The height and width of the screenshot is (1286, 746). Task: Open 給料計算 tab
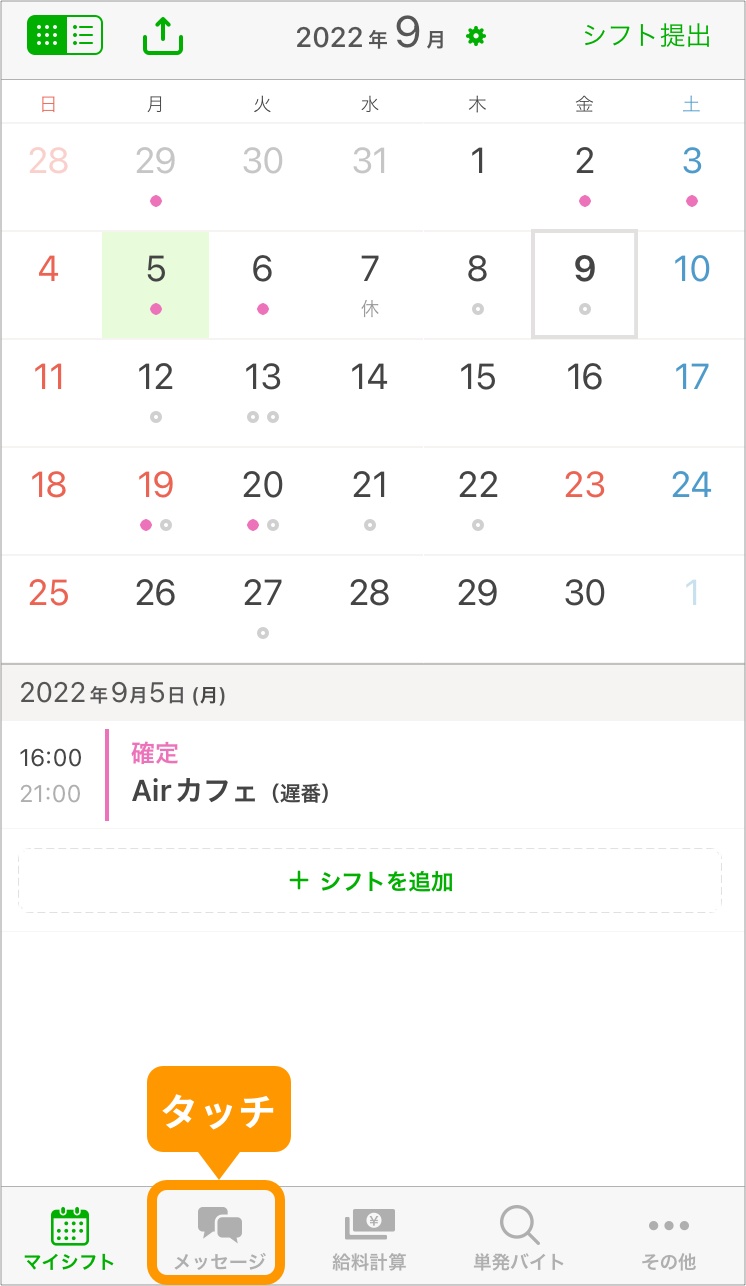[x=370, y=1237]
